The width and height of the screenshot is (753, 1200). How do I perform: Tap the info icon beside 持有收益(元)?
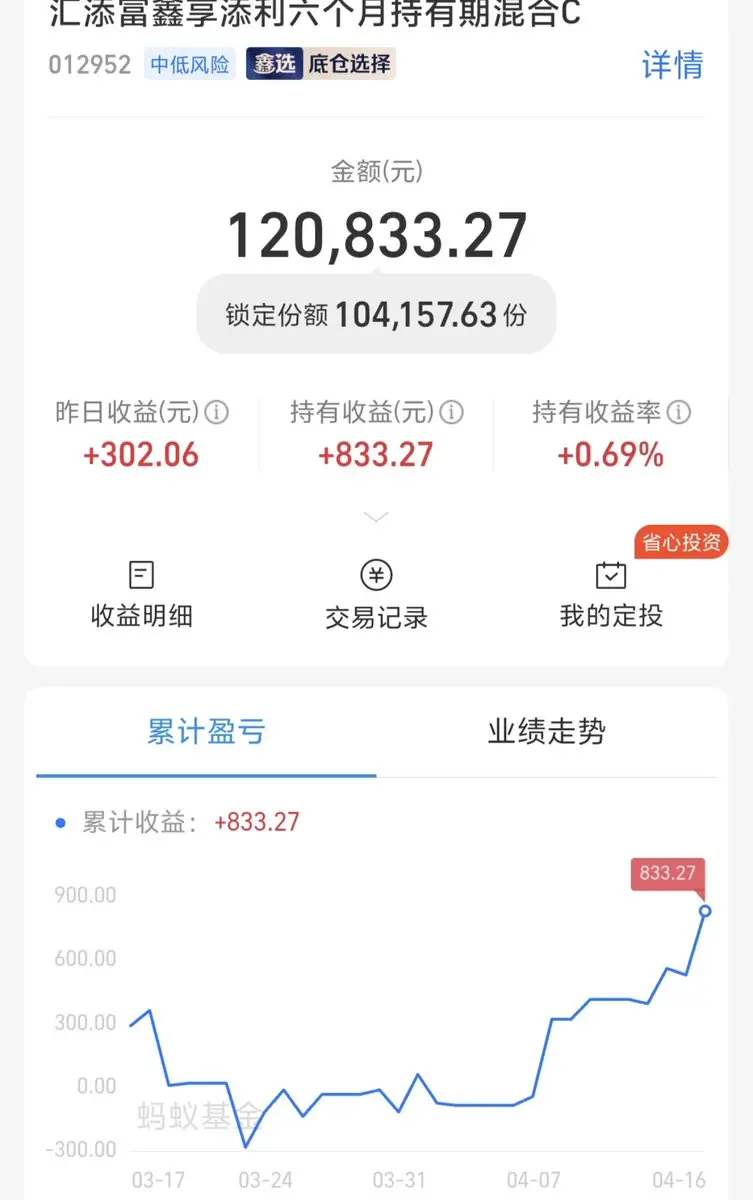pyautogui.click(x=452, y=412)
